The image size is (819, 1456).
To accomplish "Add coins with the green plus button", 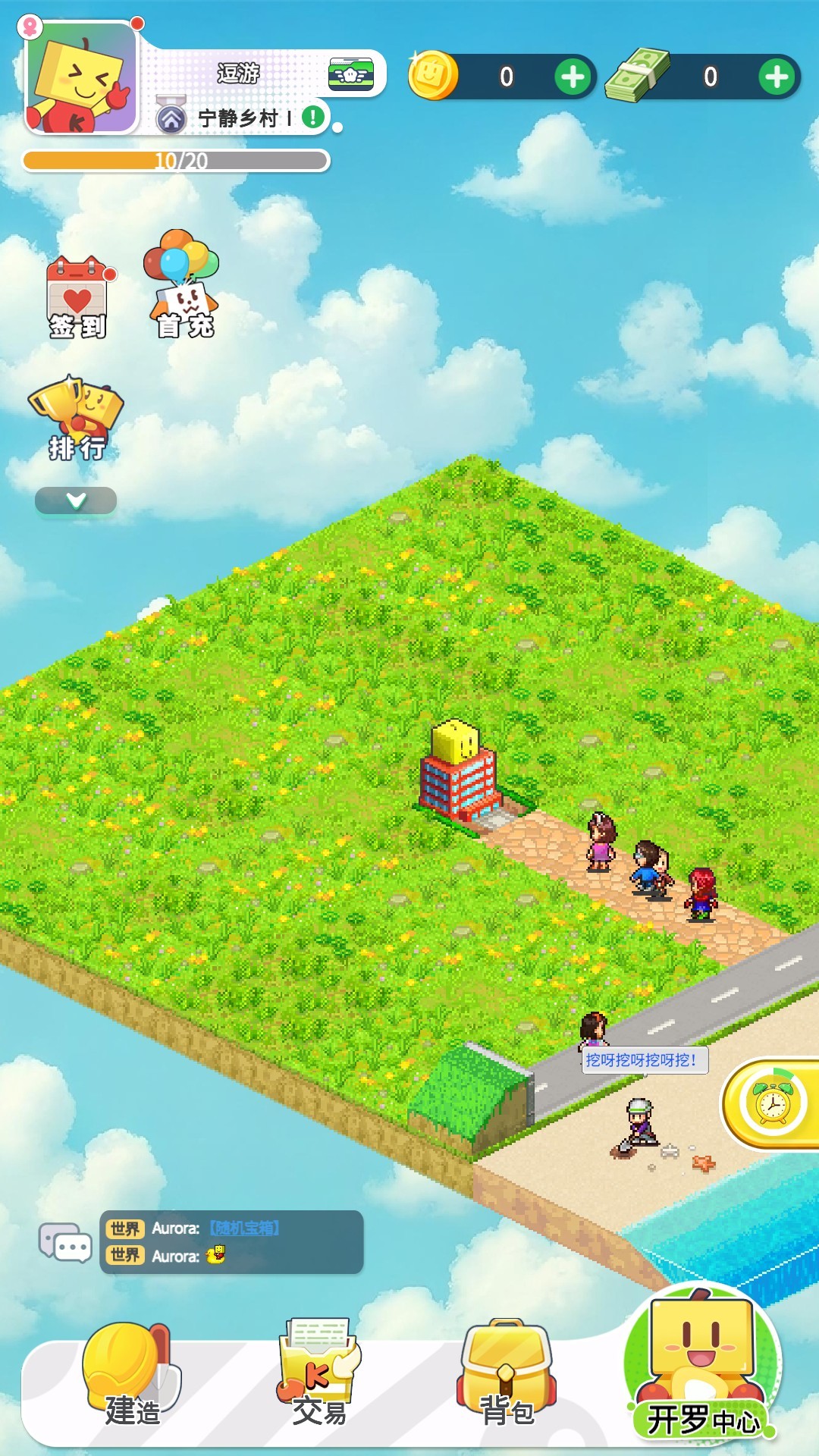I will 574,77.
